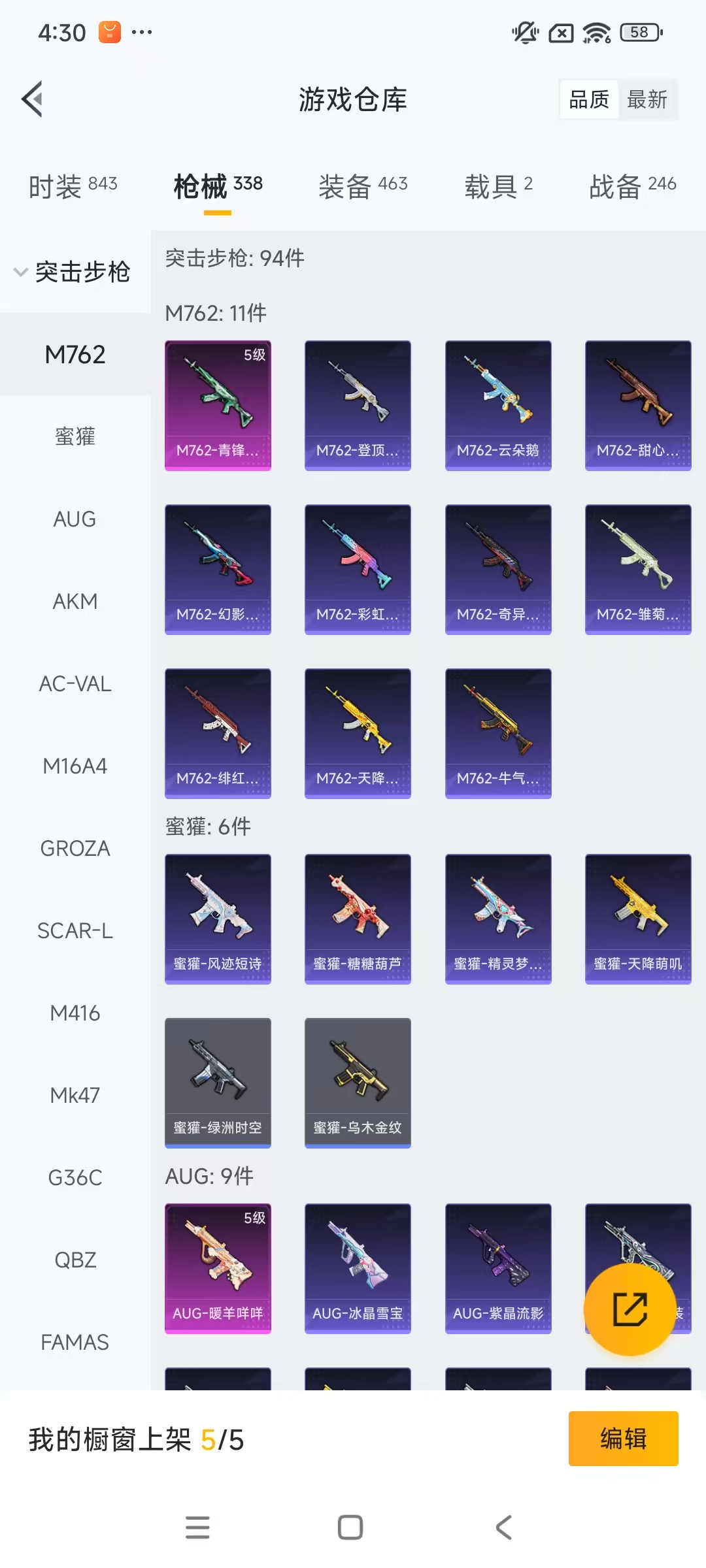706x1568 pixels.
Task: Select AKM in the side list
Action: [x=75, y=601]
